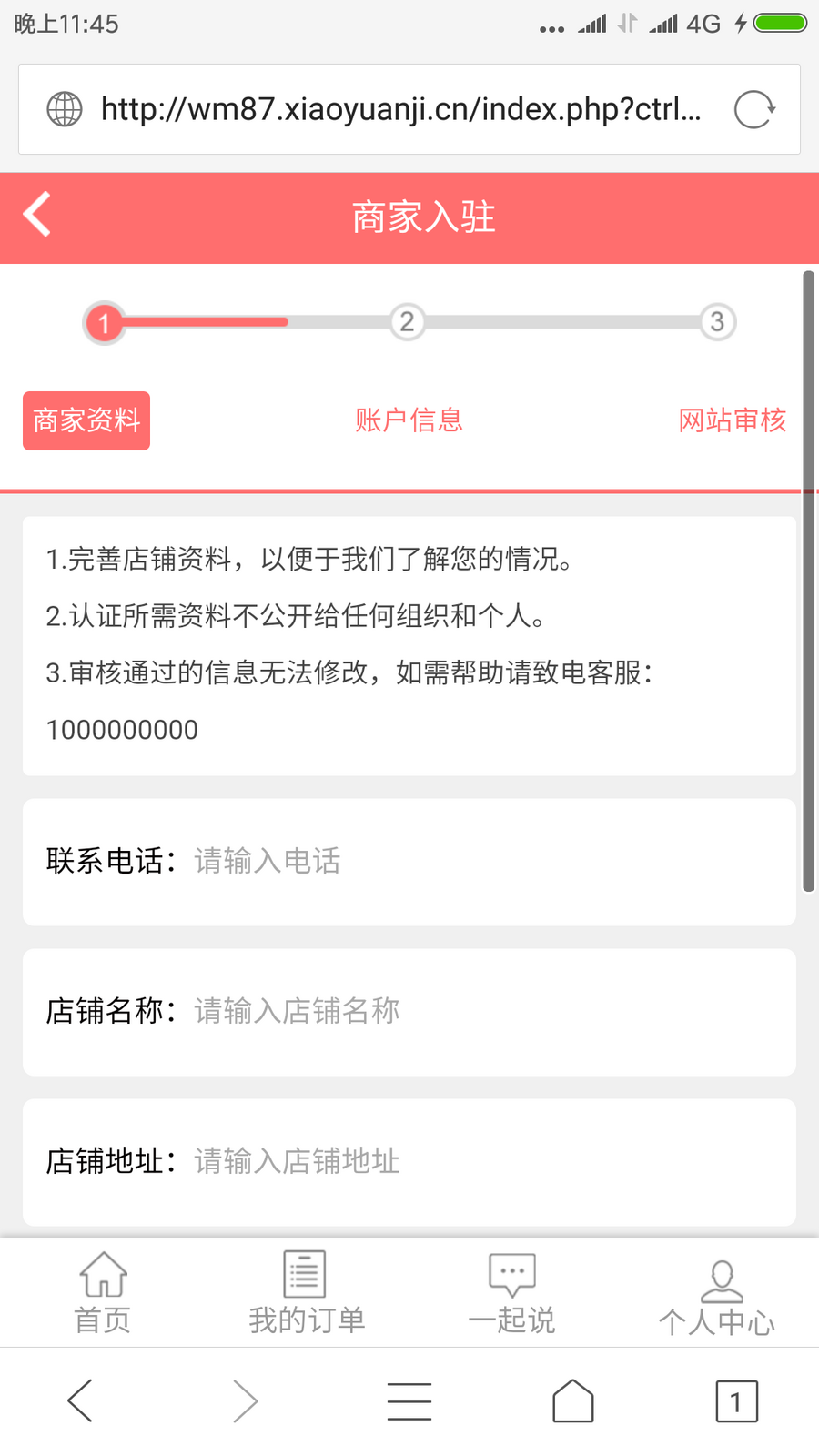Switch to the 网站审核 tab
Screen dimensions: 819x1456
click(x=733, y=420)
